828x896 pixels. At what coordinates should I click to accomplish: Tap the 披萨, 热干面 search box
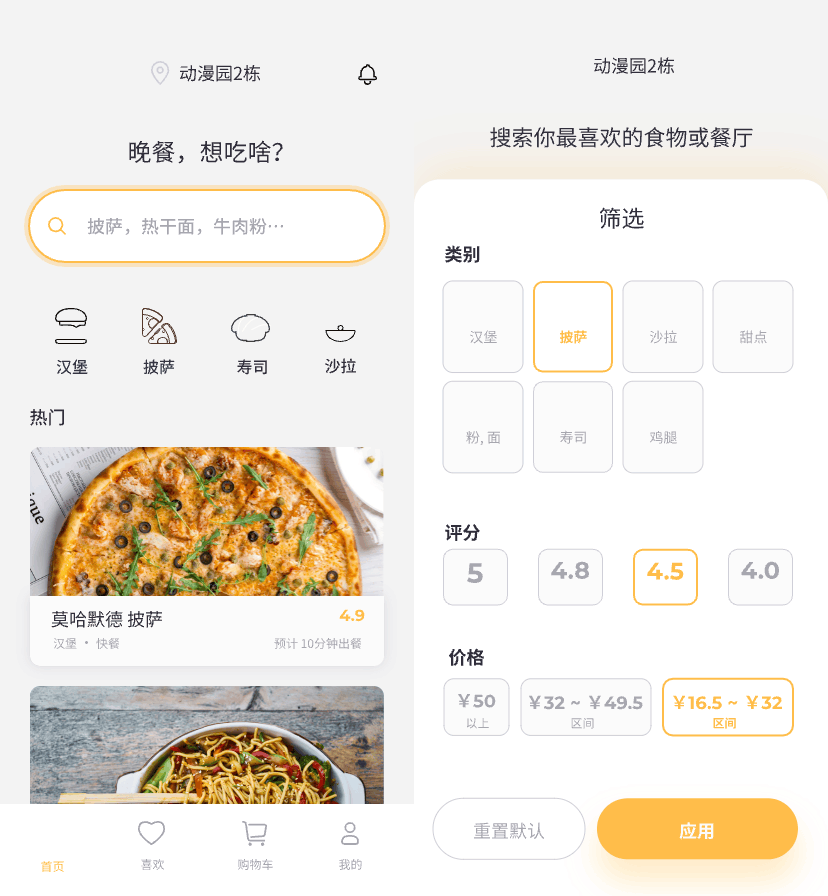[207, 226]
